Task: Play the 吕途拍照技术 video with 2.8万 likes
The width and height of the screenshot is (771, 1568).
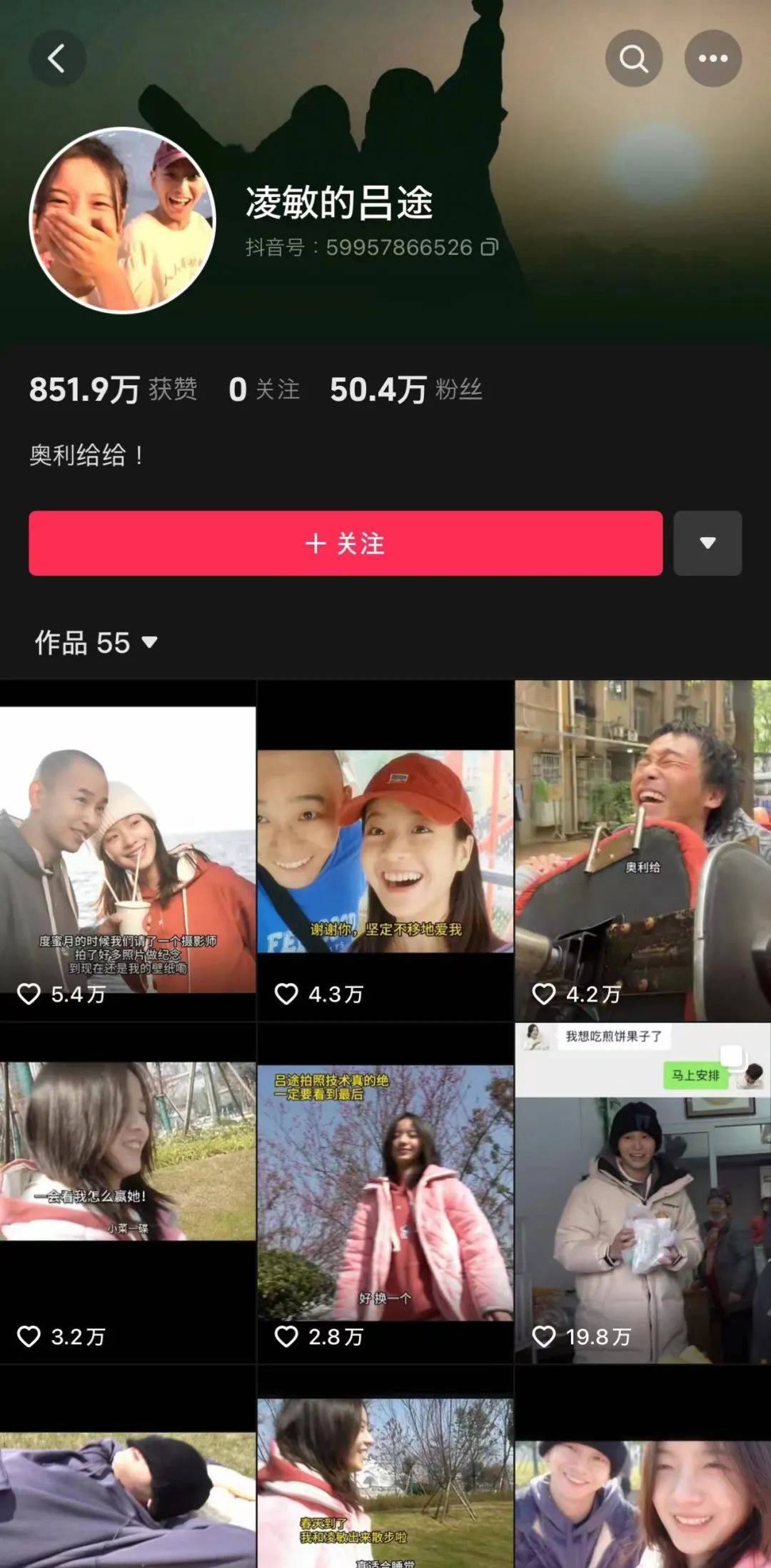Action: coord(385,1193)
